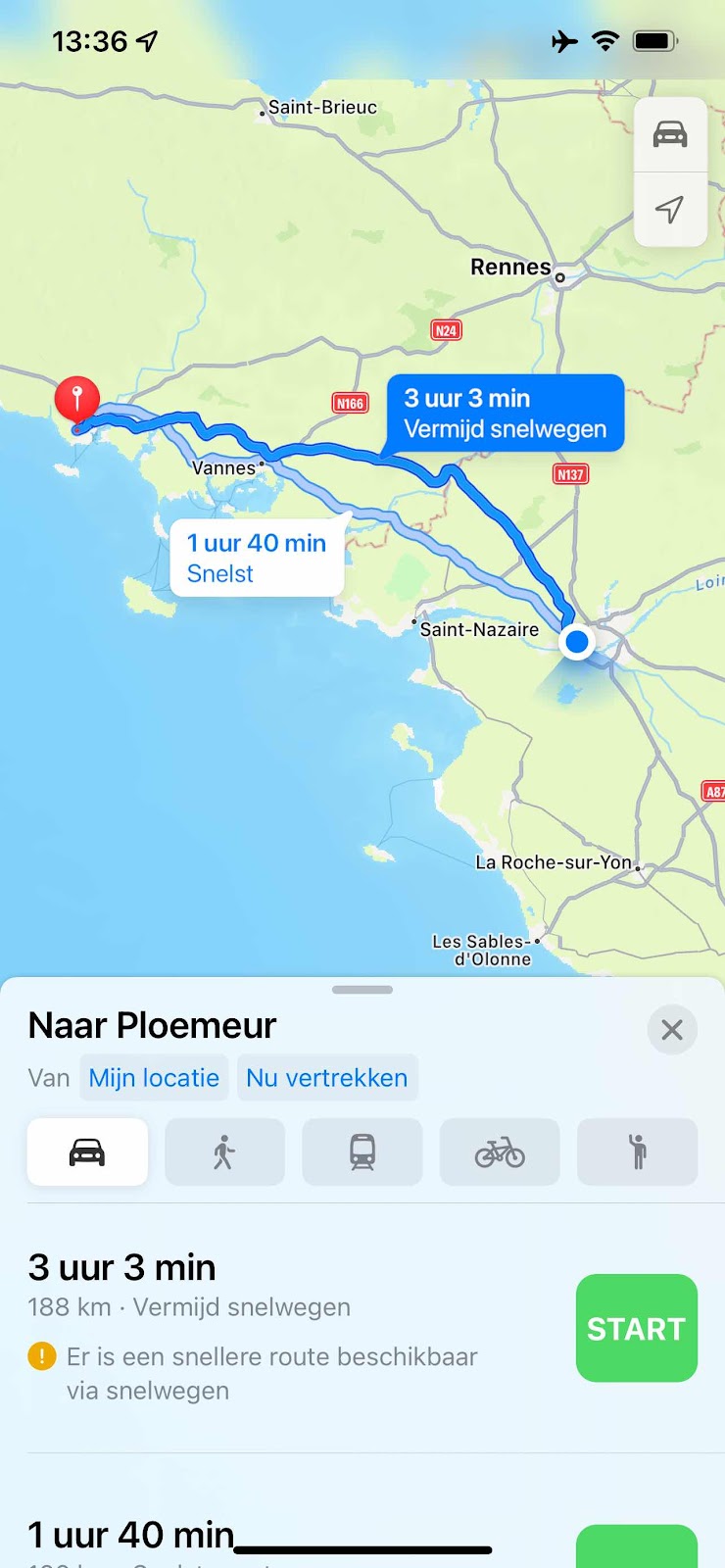This screenshot has height=1568, width=725.
Task: Center map on current location arrow
Action: click(670, 209)
